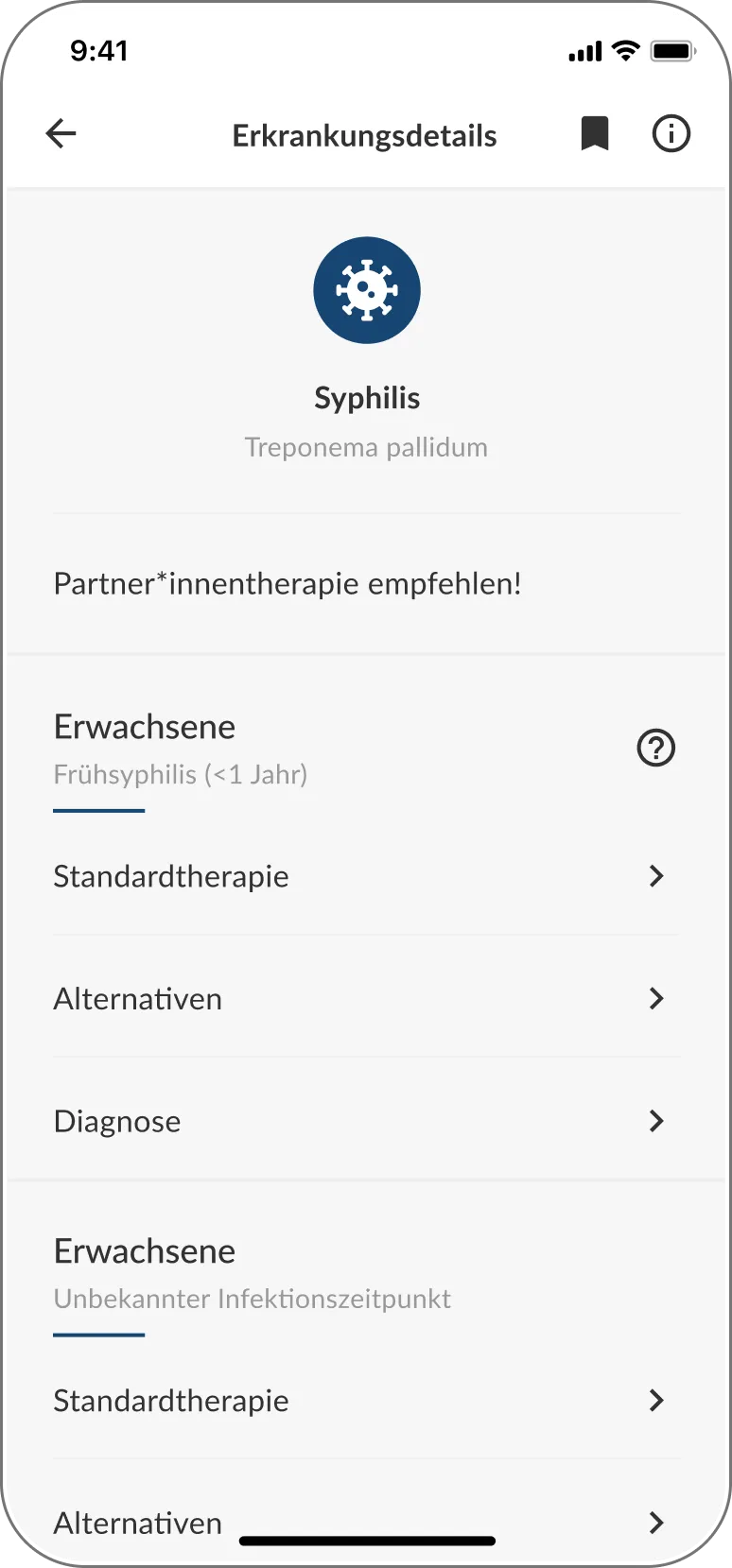Open the info icon in the top bar

pos(671,133)
